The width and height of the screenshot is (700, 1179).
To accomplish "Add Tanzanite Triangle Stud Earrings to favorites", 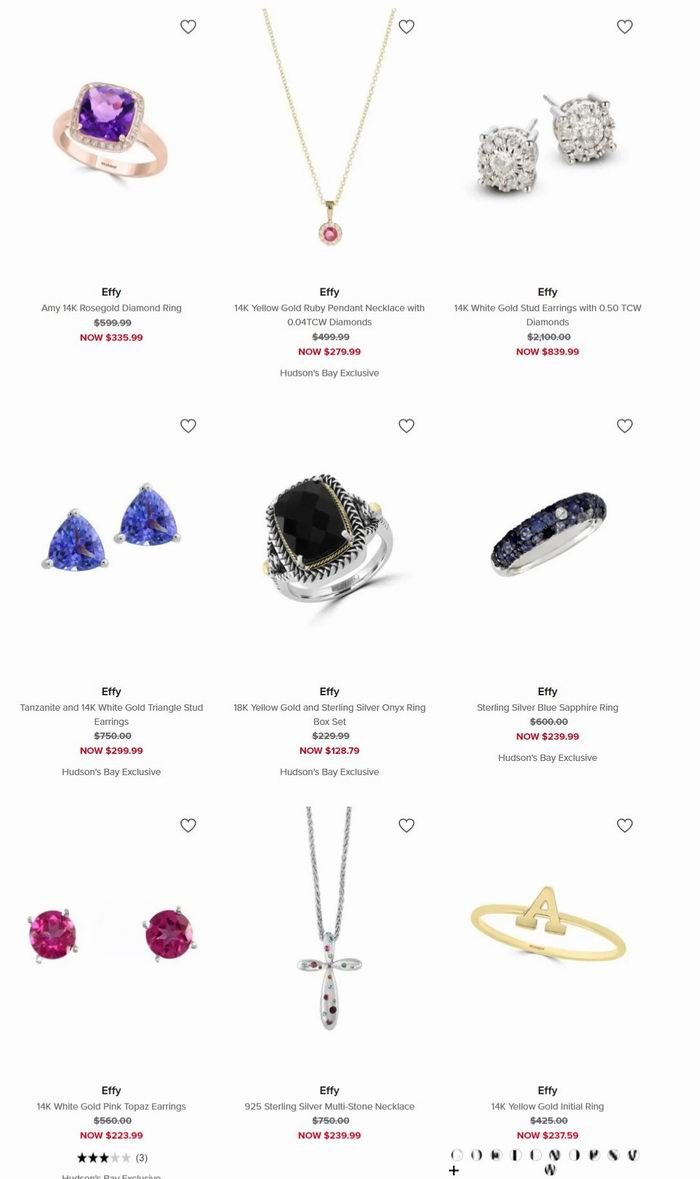I will tap(188, 426).
